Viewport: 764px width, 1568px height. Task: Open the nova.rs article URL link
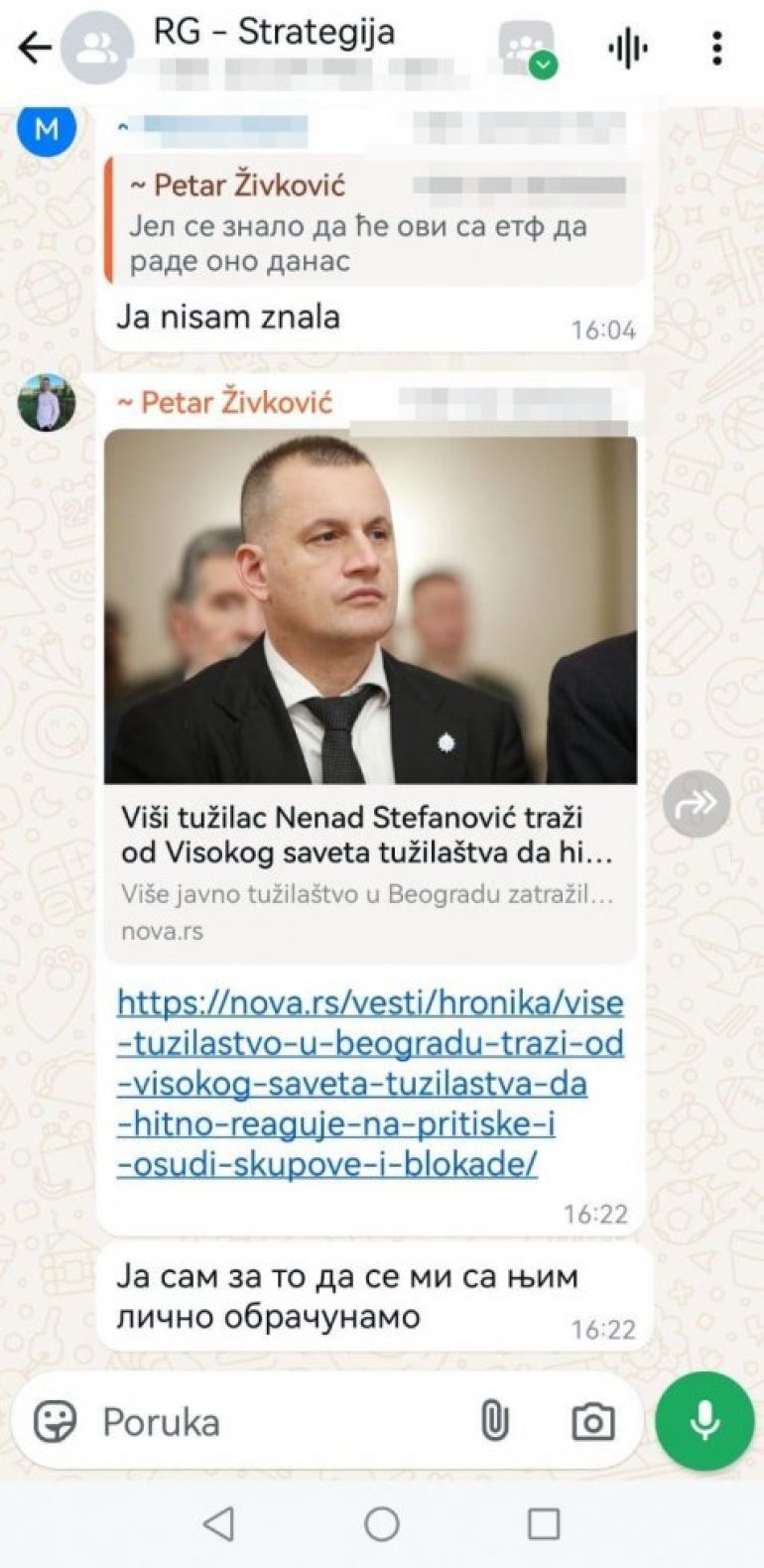(369, 1083)
